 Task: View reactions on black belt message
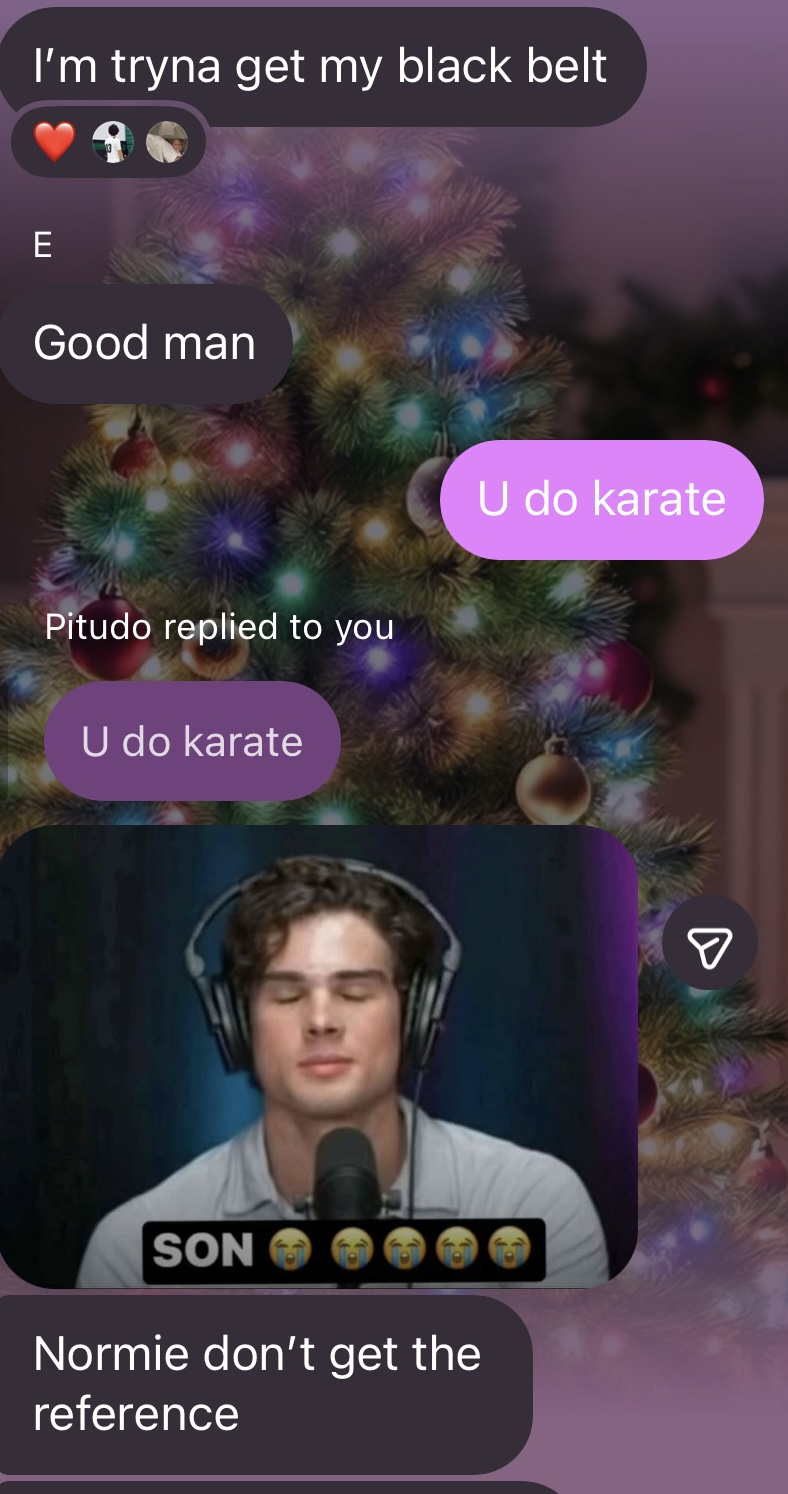click(x=108, y=142)
